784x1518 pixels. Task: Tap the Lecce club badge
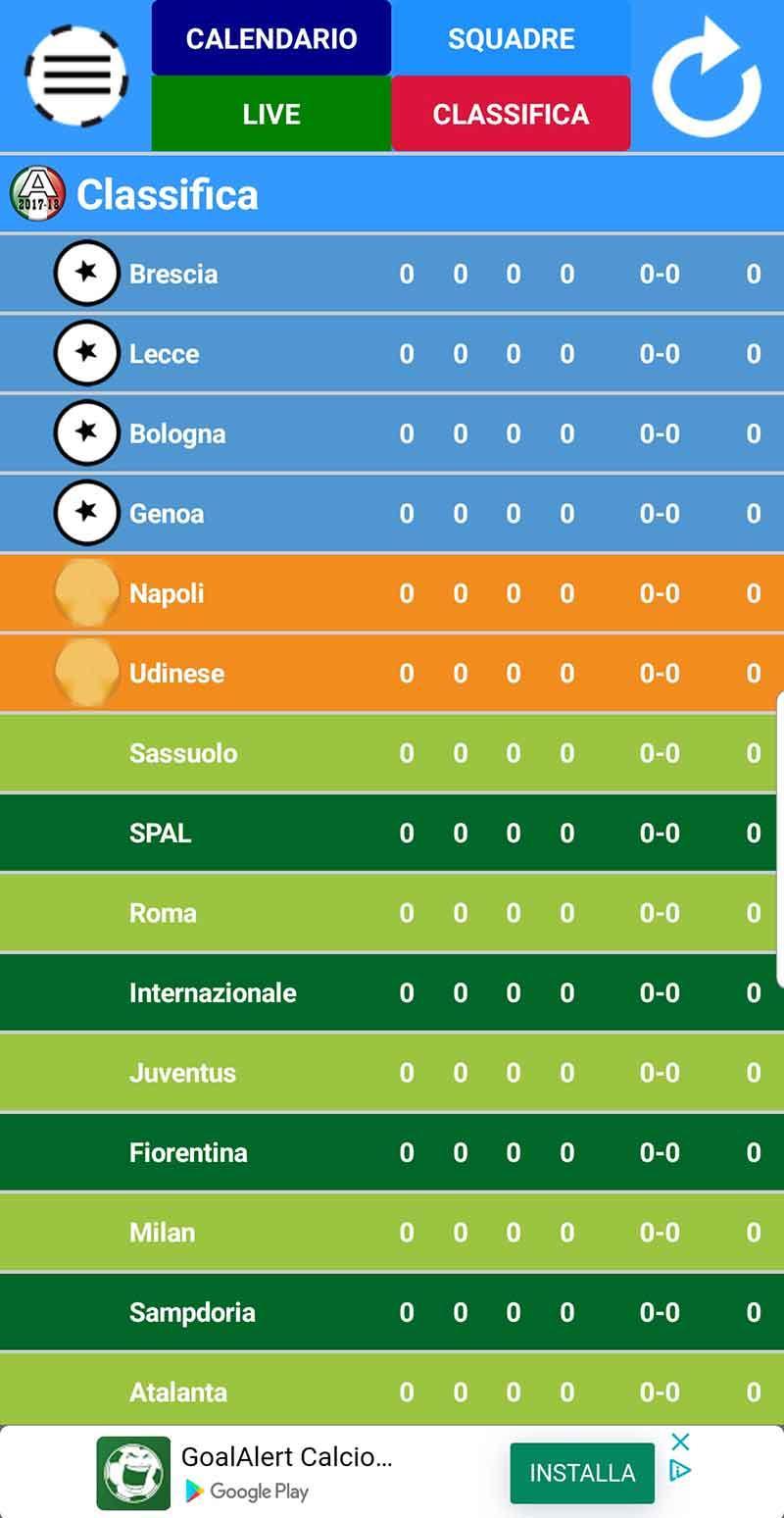click(87, 353)
